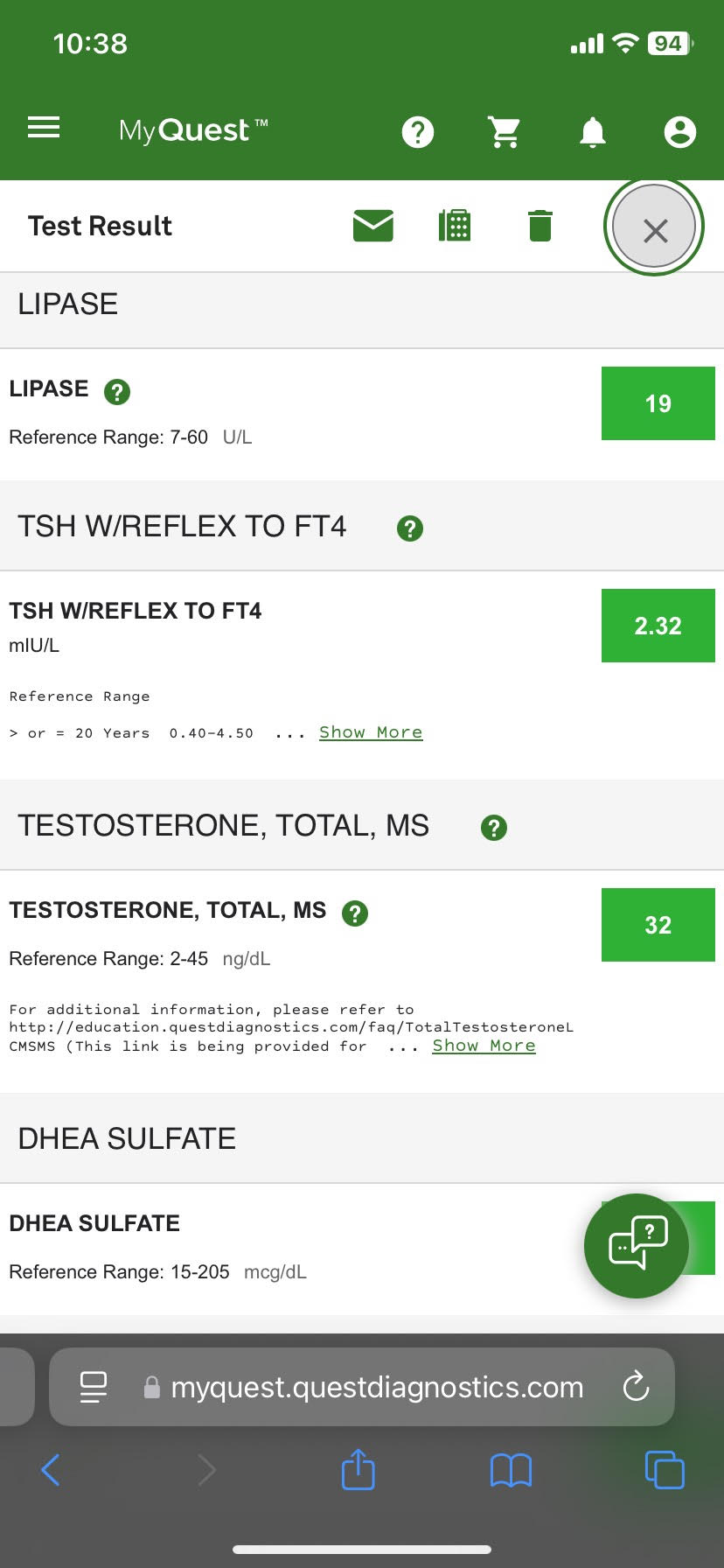Email this test result

tap(373, 226)
